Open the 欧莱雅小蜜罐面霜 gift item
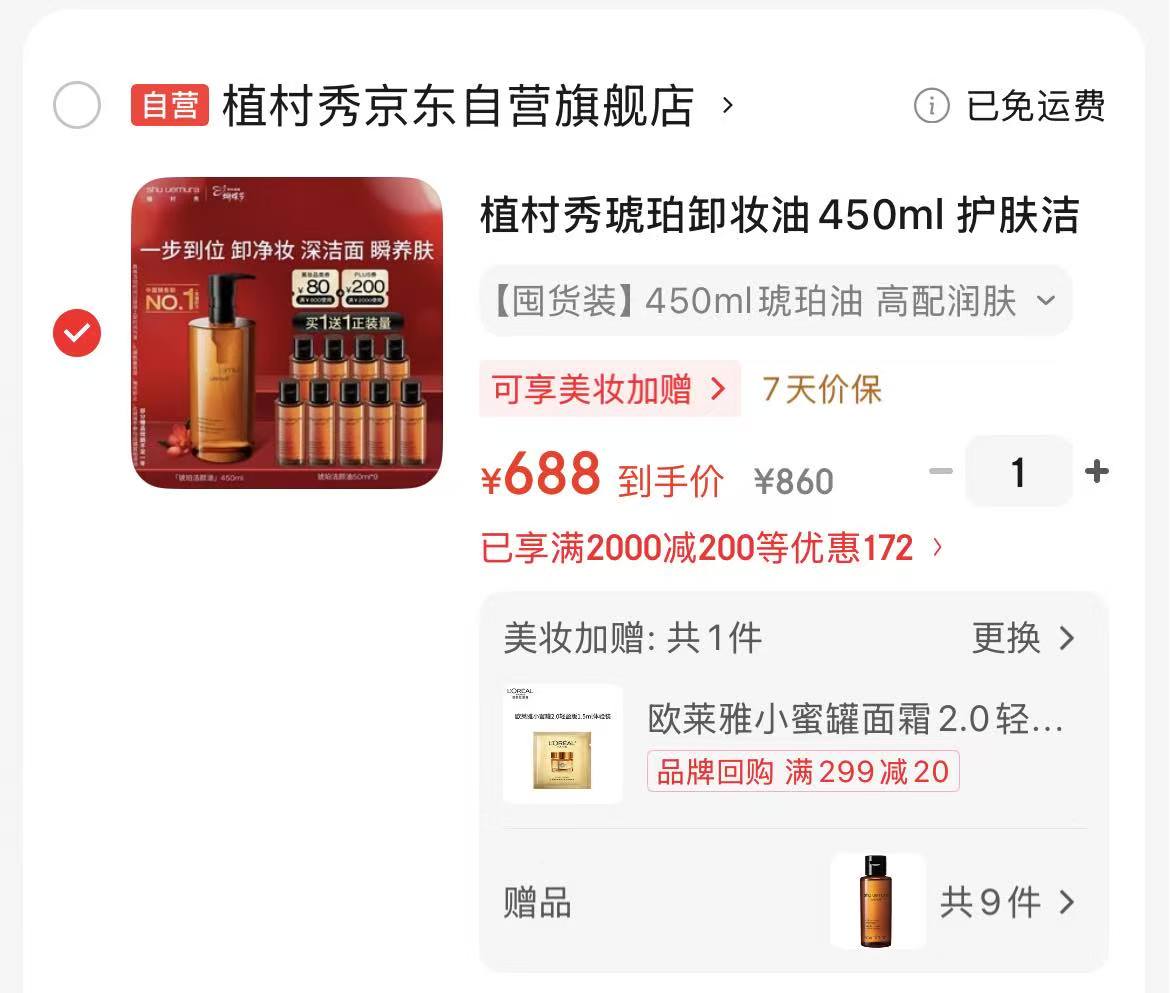The width and height of the screenshot is (1170, 993). coord(853,719)
